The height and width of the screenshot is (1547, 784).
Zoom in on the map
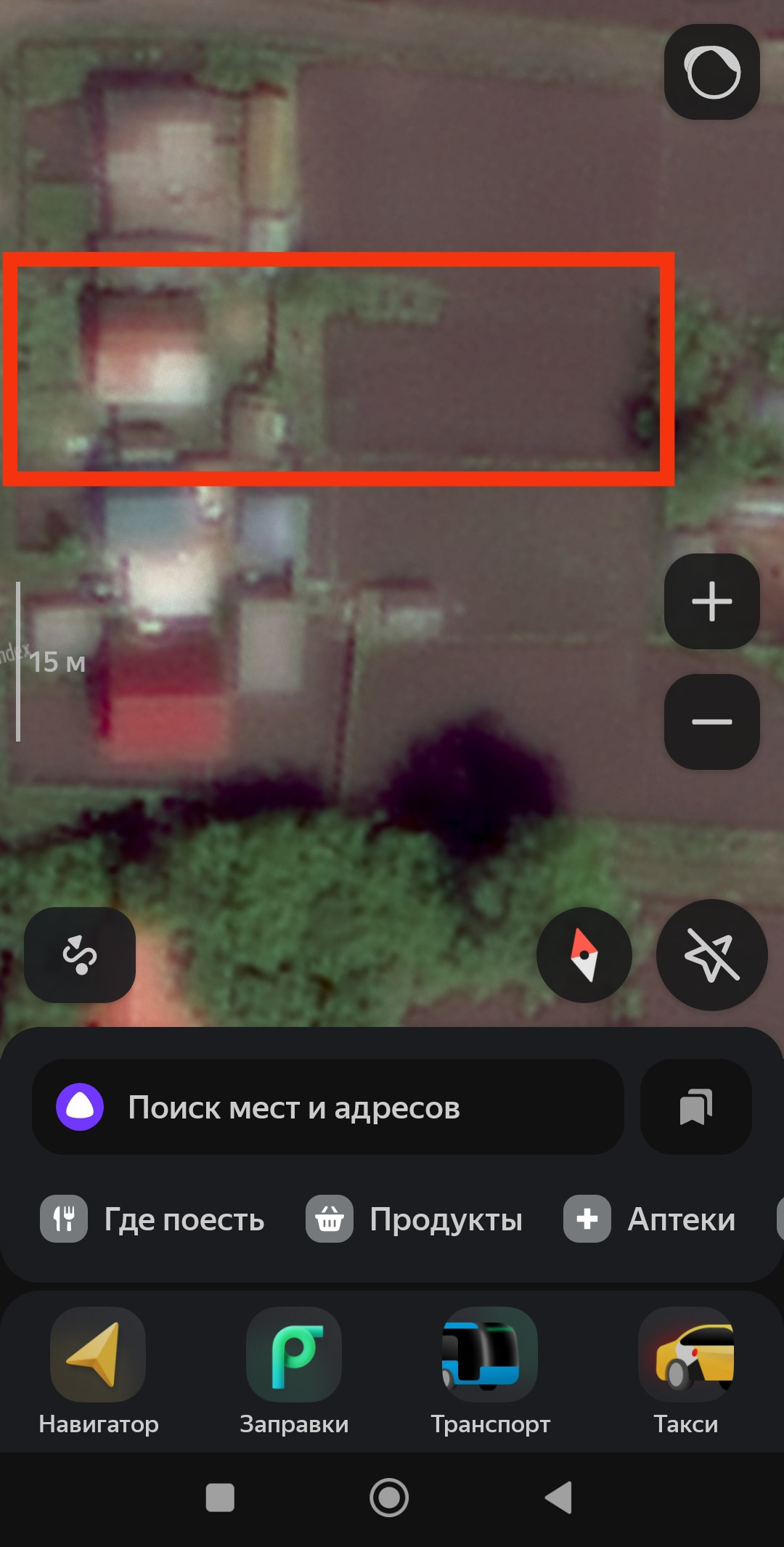[x=711, y=601]
